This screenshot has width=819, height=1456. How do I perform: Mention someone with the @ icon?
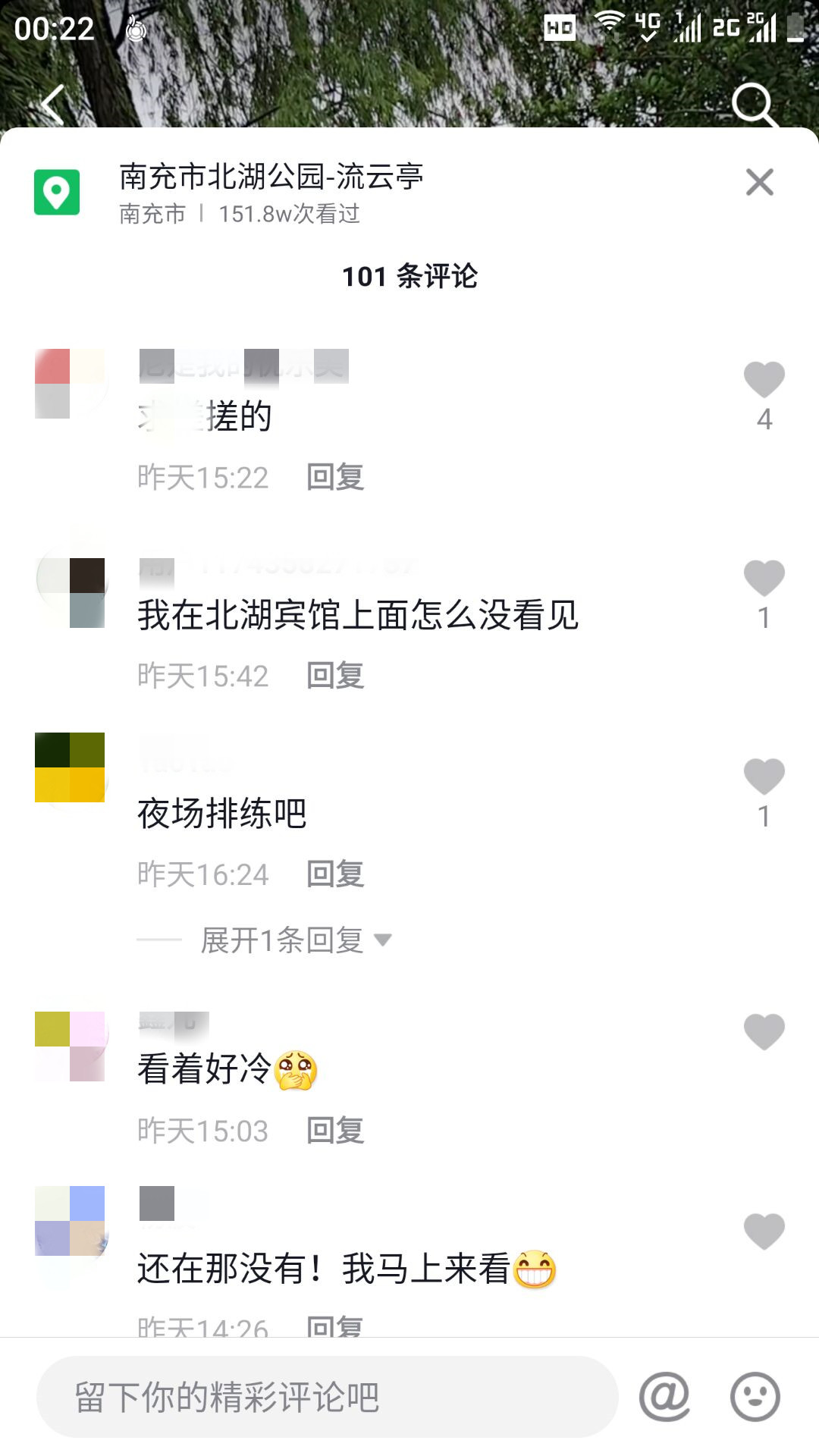(664, 1397)
